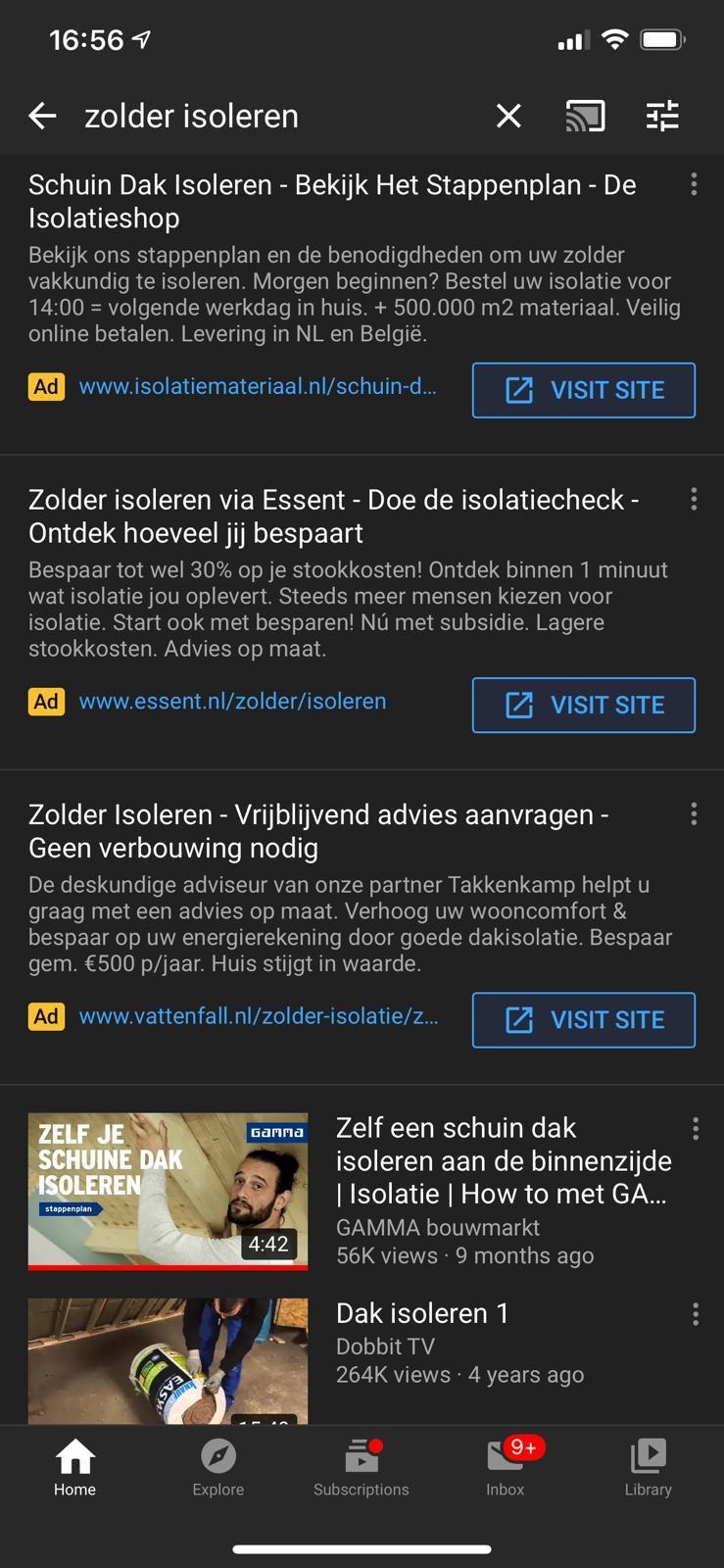Open more options for the Vattenfall ad
Viewport: 724px width, 1568px height.
(x=694, y=814)
